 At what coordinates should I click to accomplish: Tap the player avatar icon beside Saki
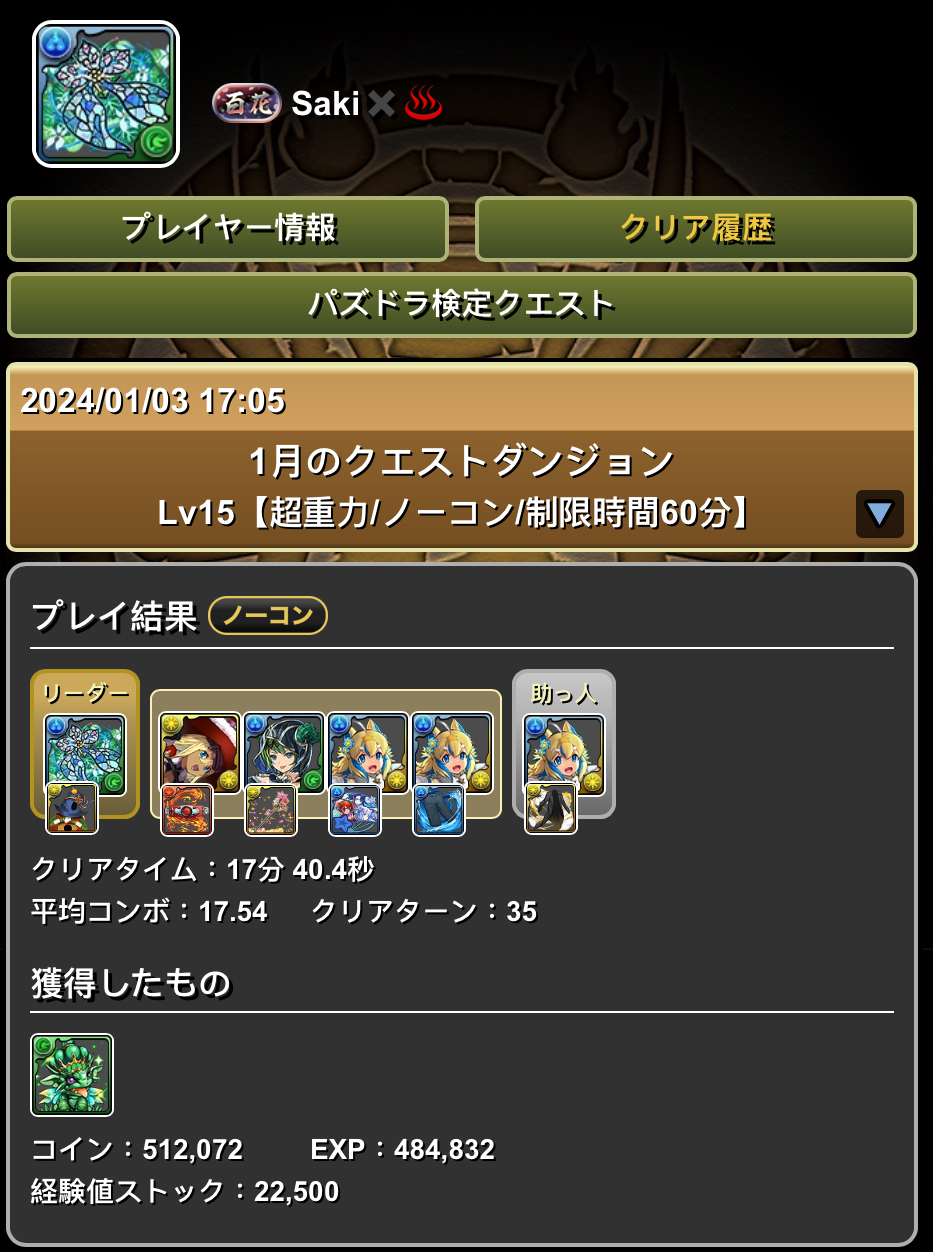[106, 94]
